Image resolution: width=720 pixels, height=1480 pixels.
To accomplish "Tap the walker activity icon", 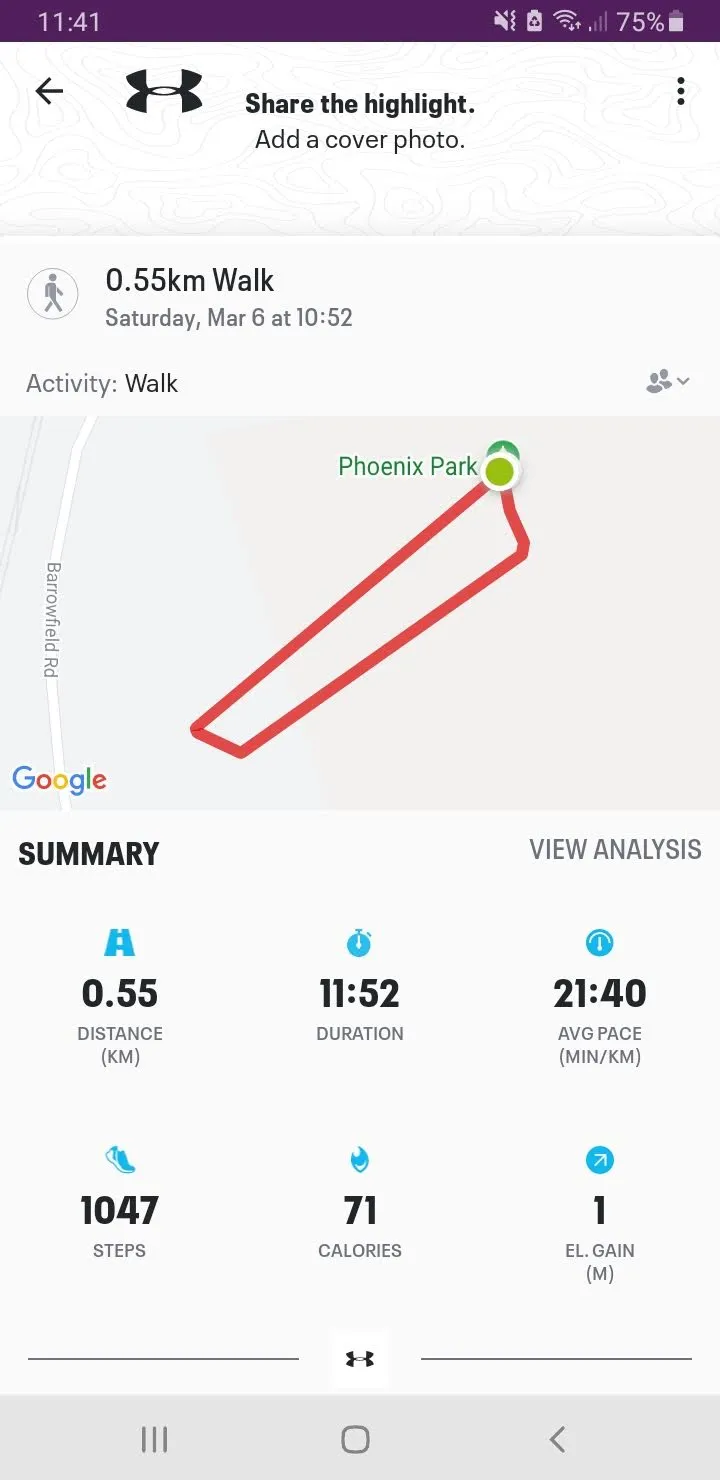I will pos(53,294).
